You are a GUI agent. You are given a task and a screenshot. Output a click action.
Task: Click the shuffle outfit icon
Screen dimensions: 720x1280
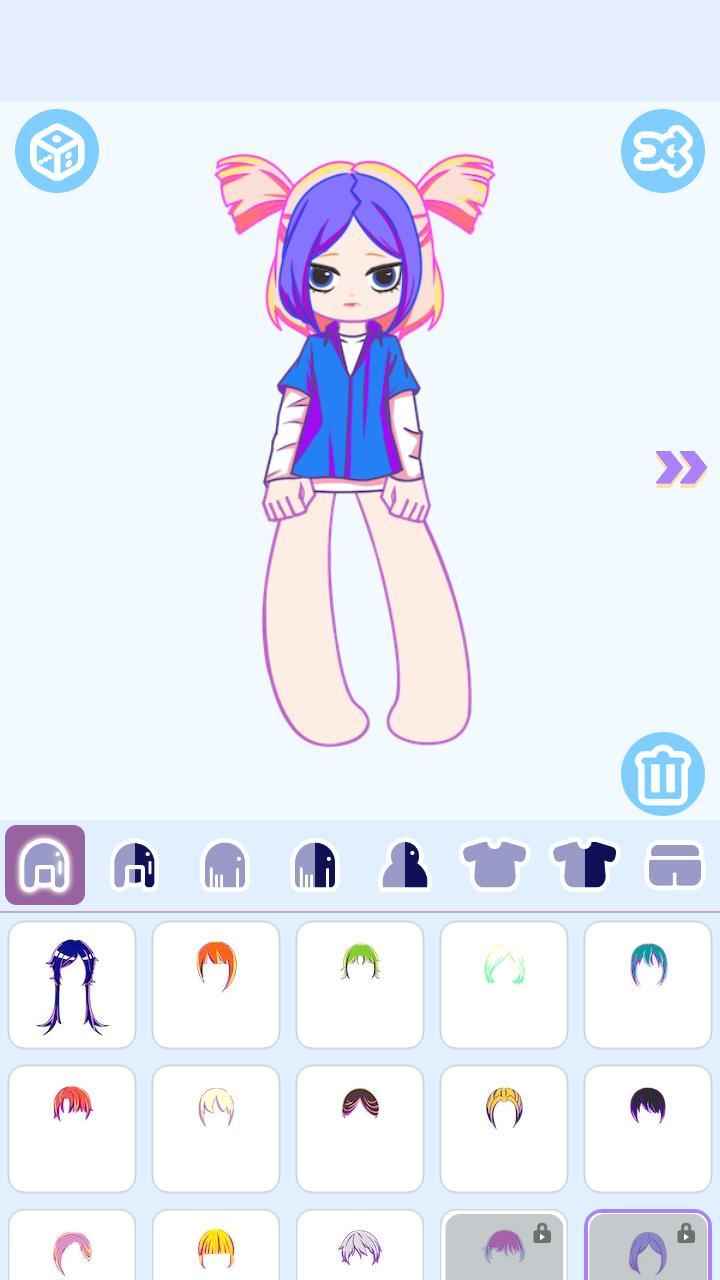click(662, 150)
